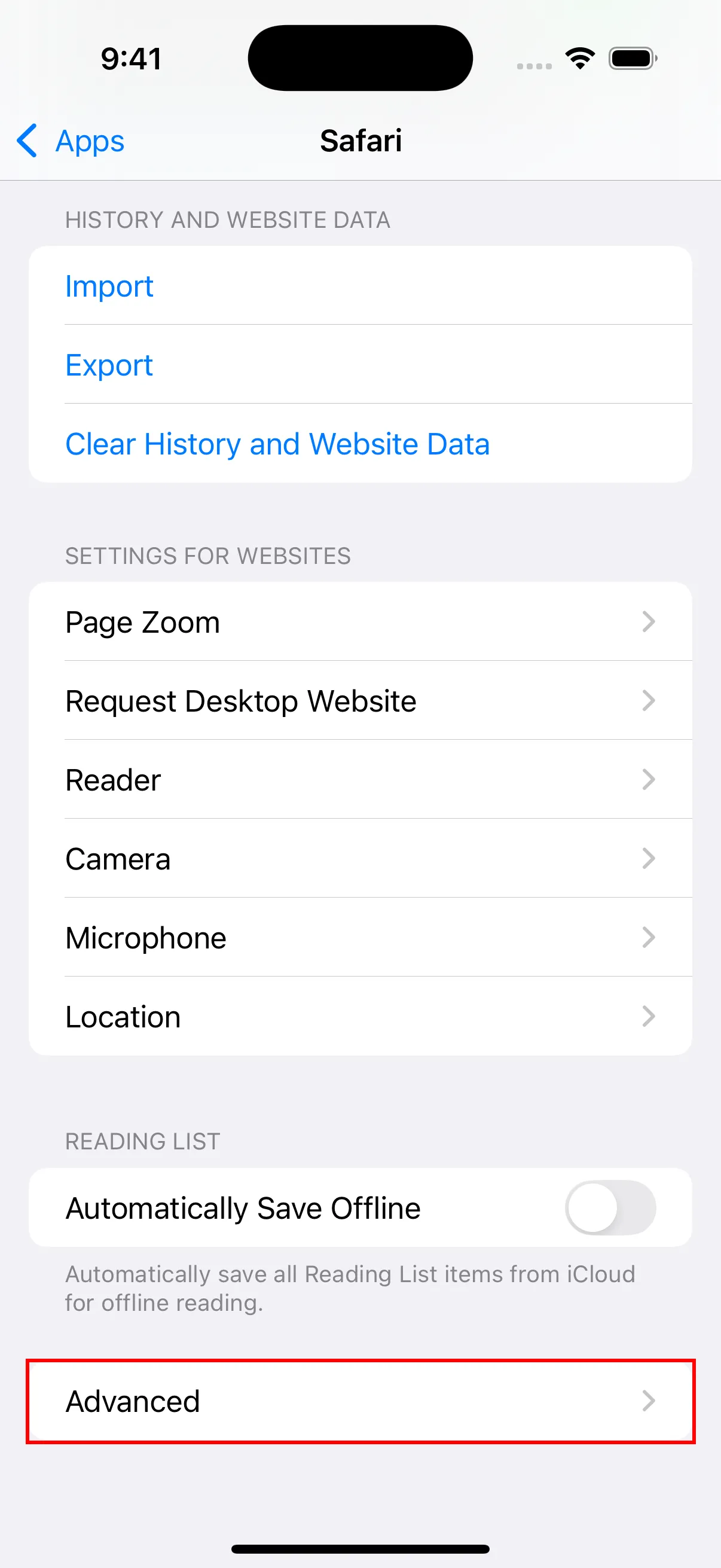
Task: Clear History and Website Data
Action: tap(277, 444)
